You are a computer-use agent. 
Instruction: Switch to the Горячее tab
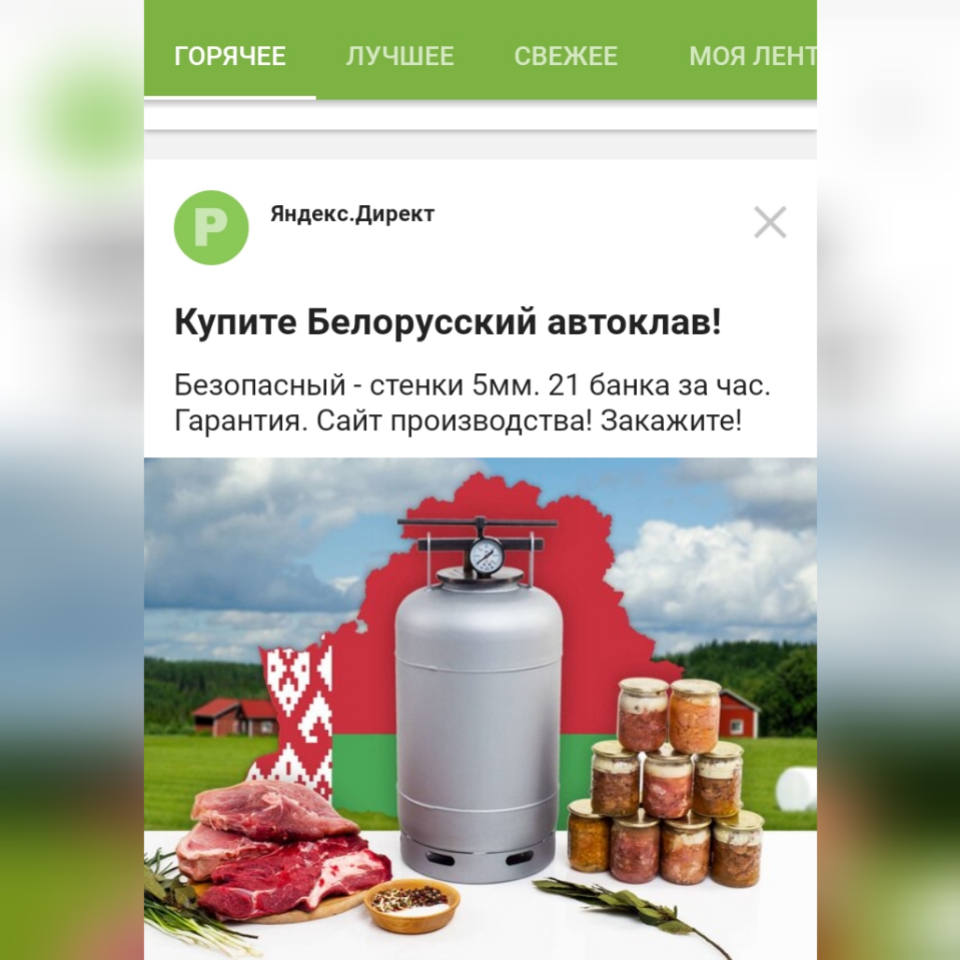click(x=230, y=56)
